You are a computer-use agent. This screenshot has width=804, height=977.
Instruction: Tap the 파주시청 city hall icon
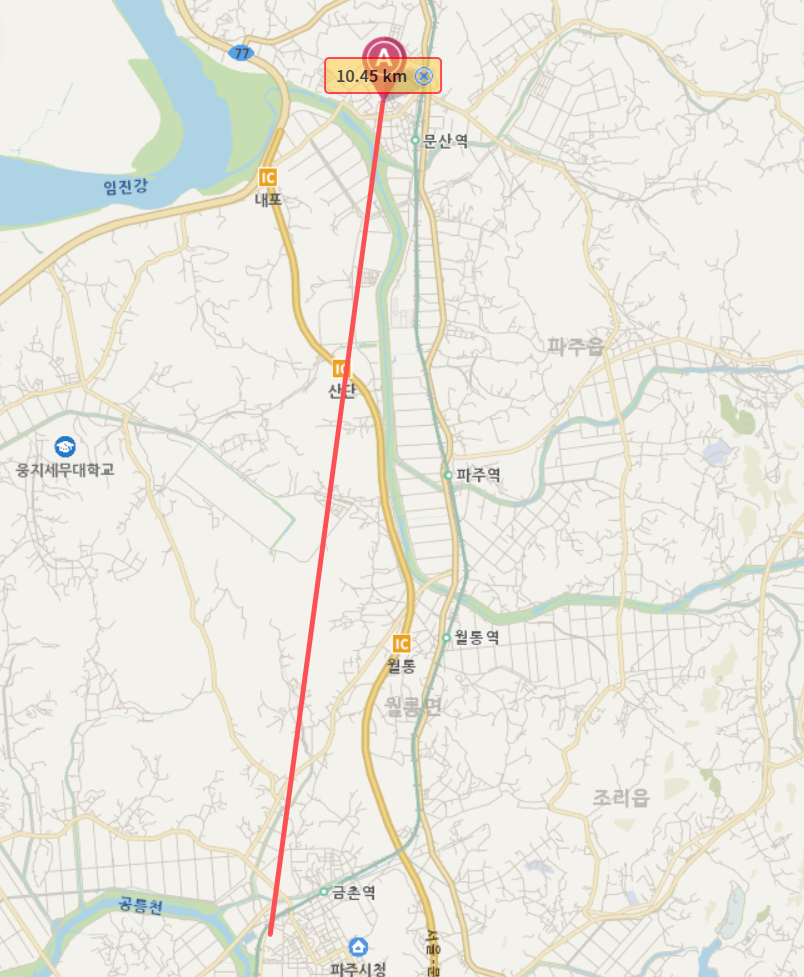point(358,946)
